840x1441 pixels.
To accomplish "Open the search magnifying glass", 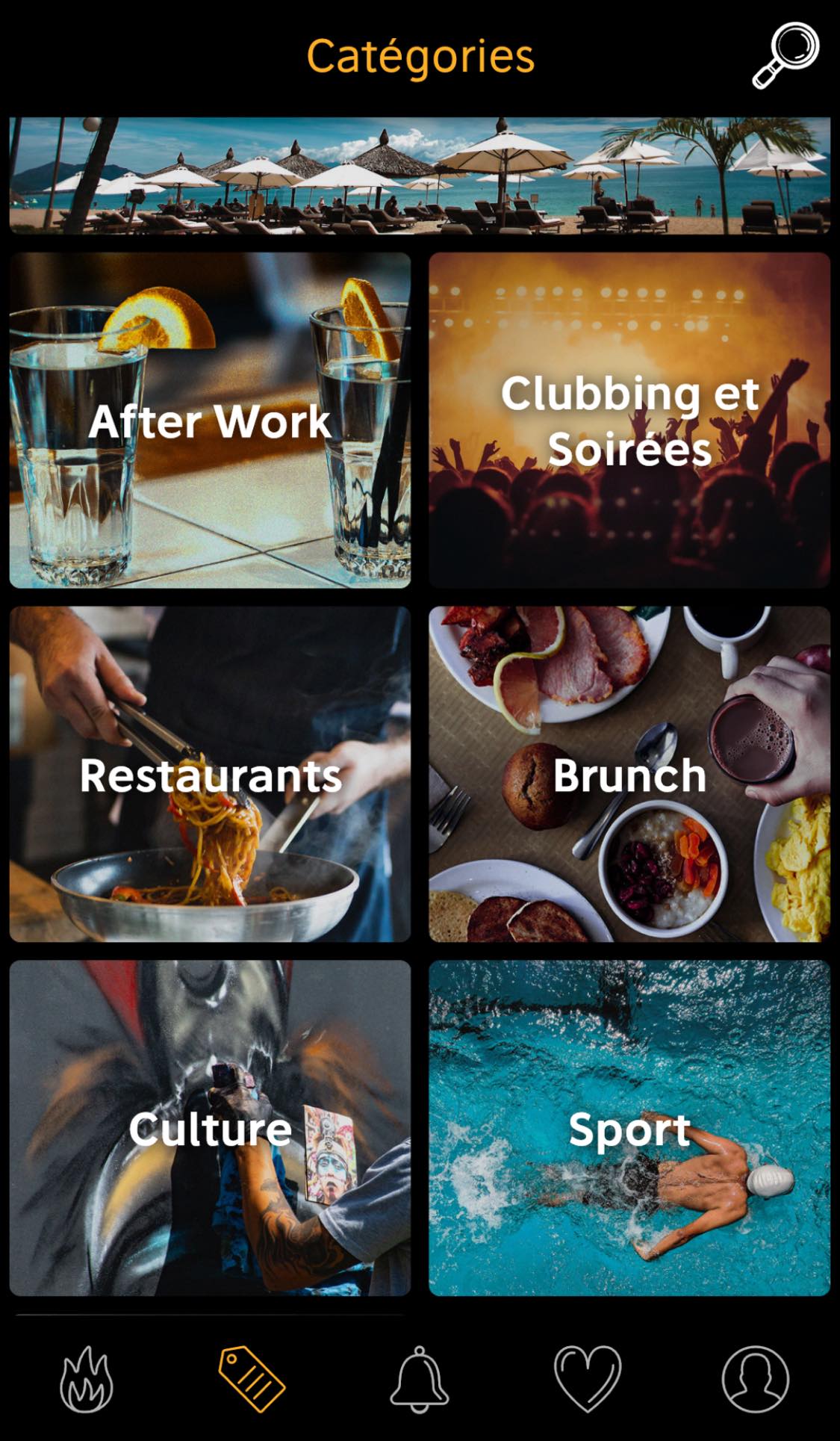I will 785,56.
